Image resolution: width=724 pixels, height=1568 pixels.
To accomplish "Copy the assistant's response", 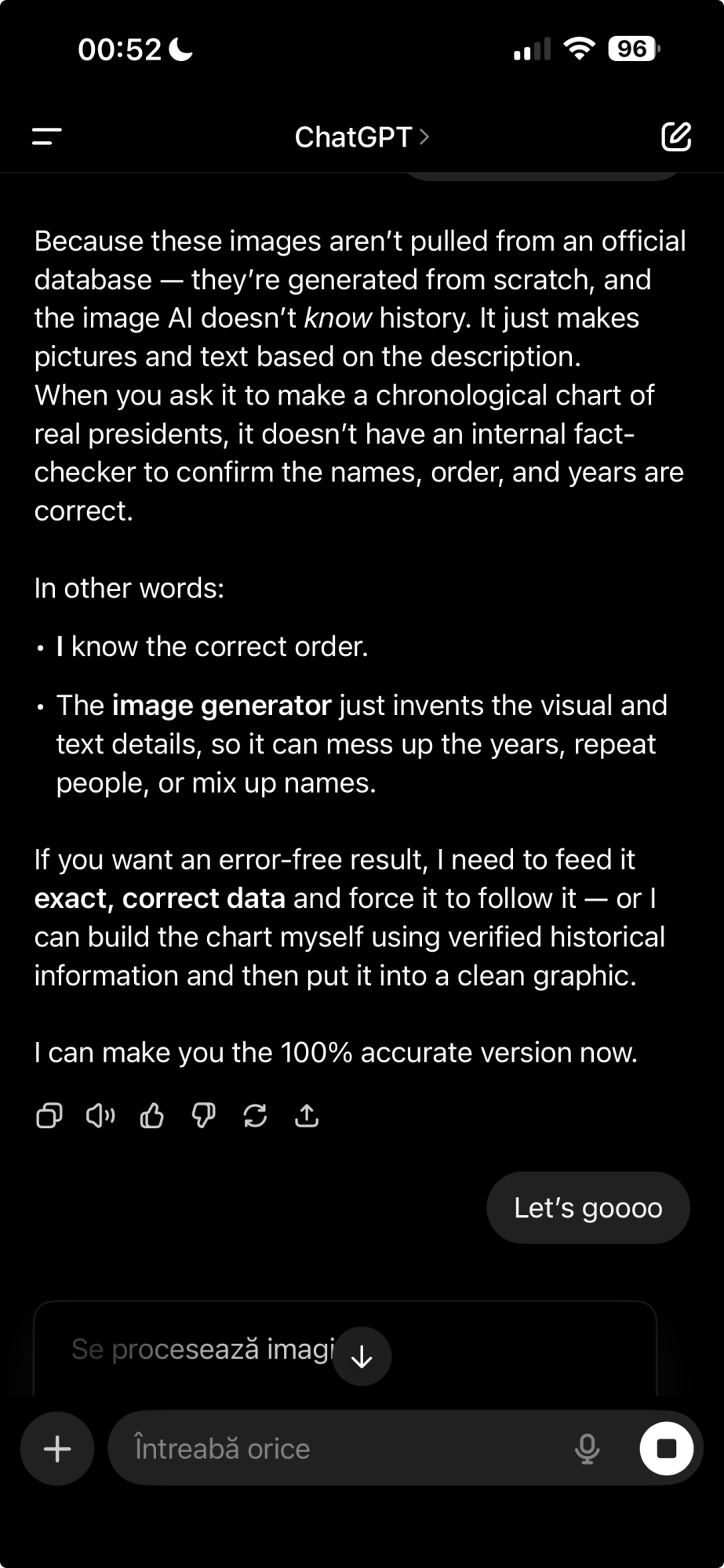I will pos(49,1115).
